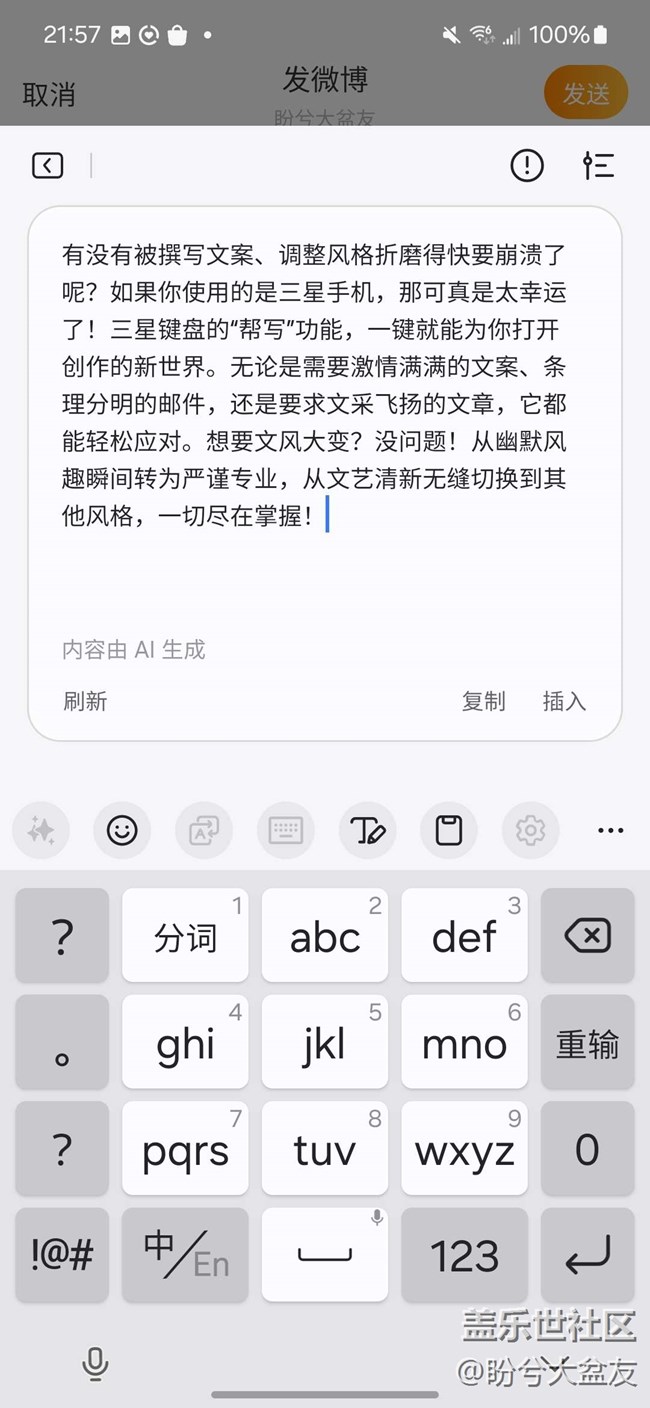Tap the keyboard layout icon in toolbar
This screenshot has width=650, height=1408.
(x=286, y=830)
